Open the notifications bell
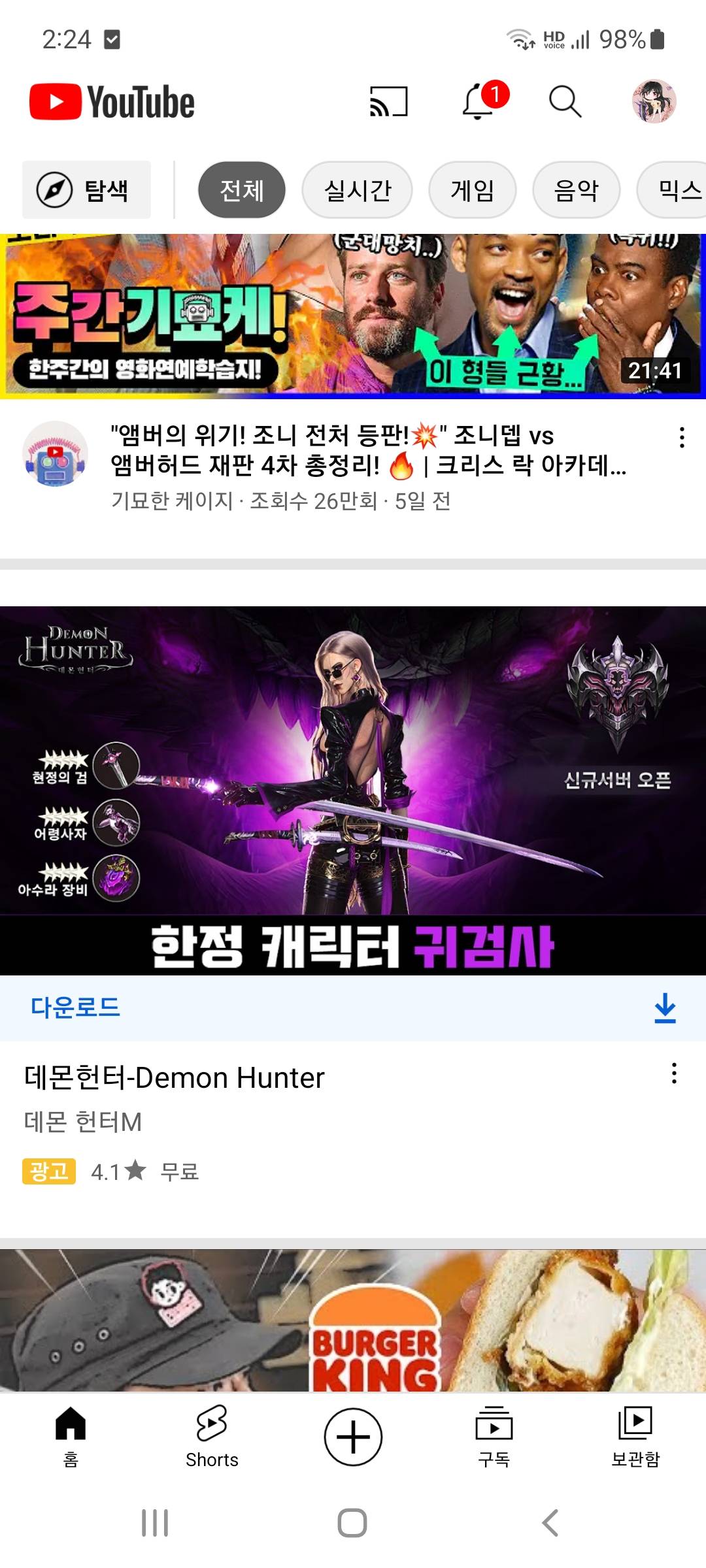706x1568 pixels. (x=478, y=102)
